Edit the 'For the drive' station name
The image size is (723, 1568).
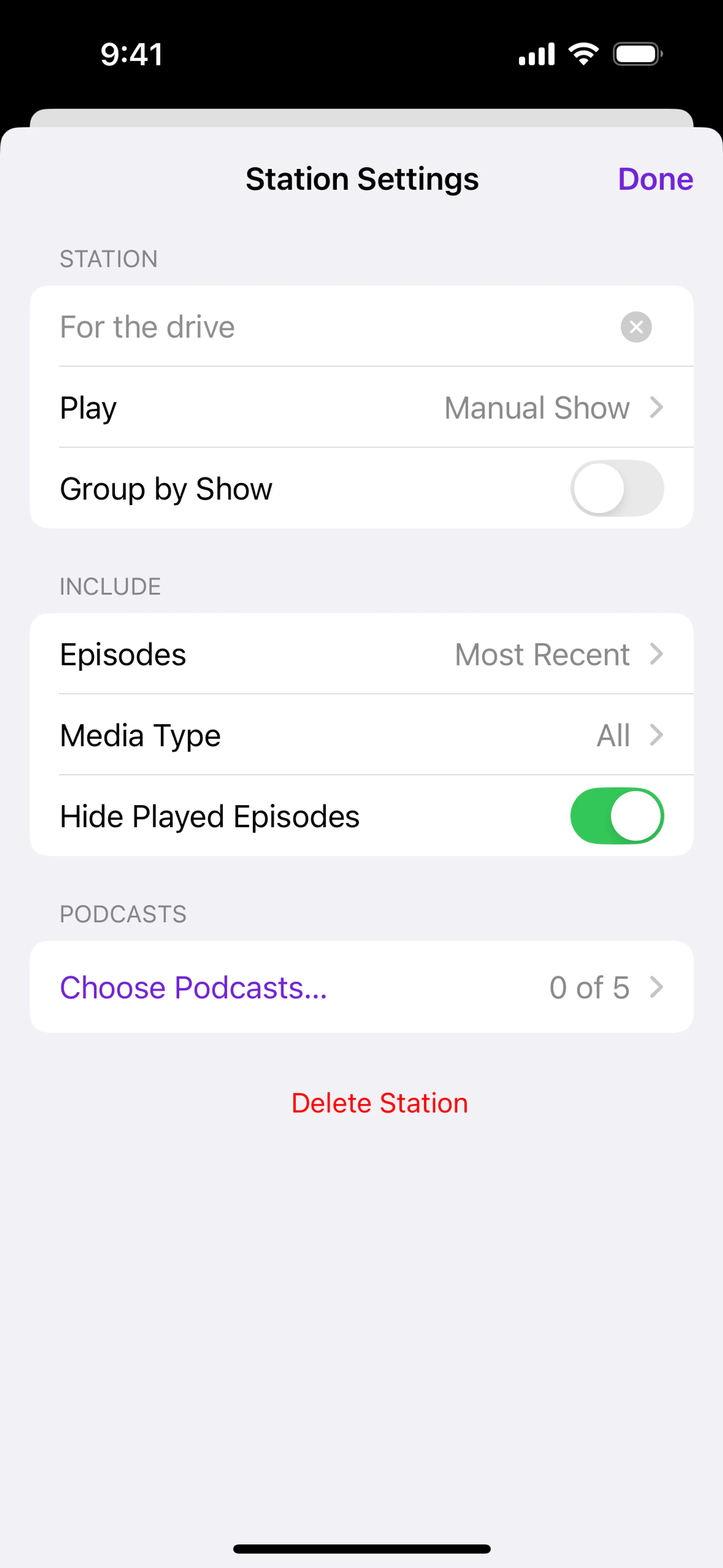tap(304, 327)
